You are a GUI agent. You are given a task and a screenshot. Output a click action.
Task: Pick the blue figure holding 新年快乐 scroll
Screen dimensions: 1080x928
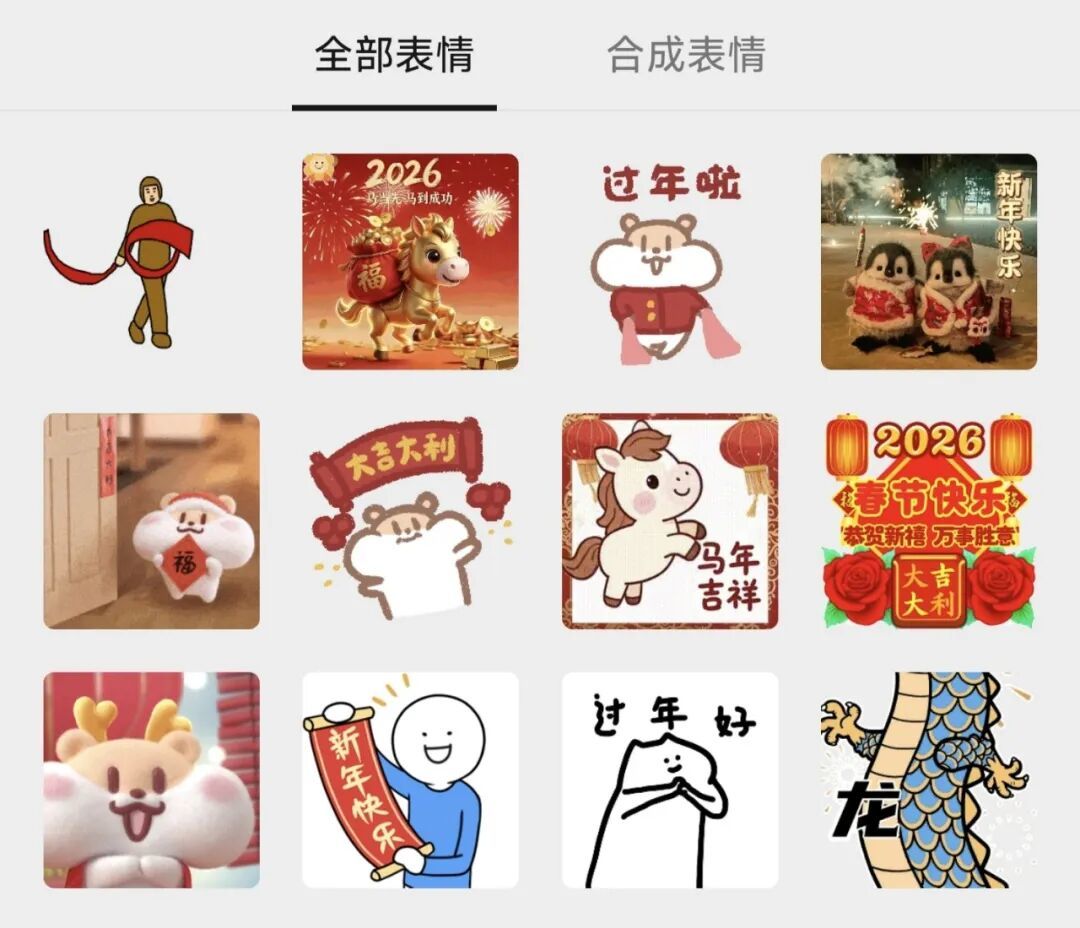pyautogui.click(x=410, y=780)
